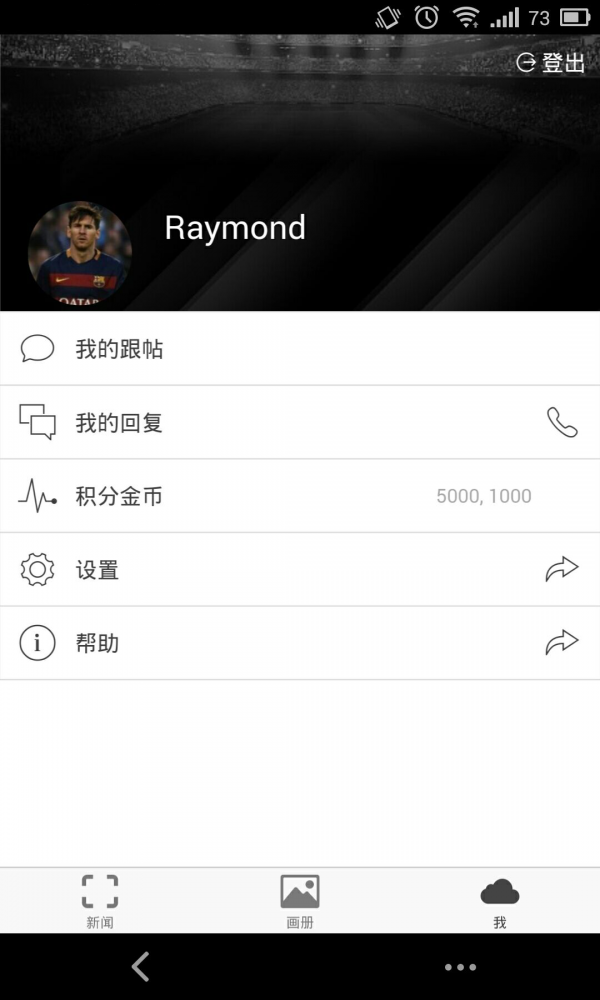Switch to the 画册 tab
The height and width of the screenshot is (1000, 600).
tap(300, 901)
